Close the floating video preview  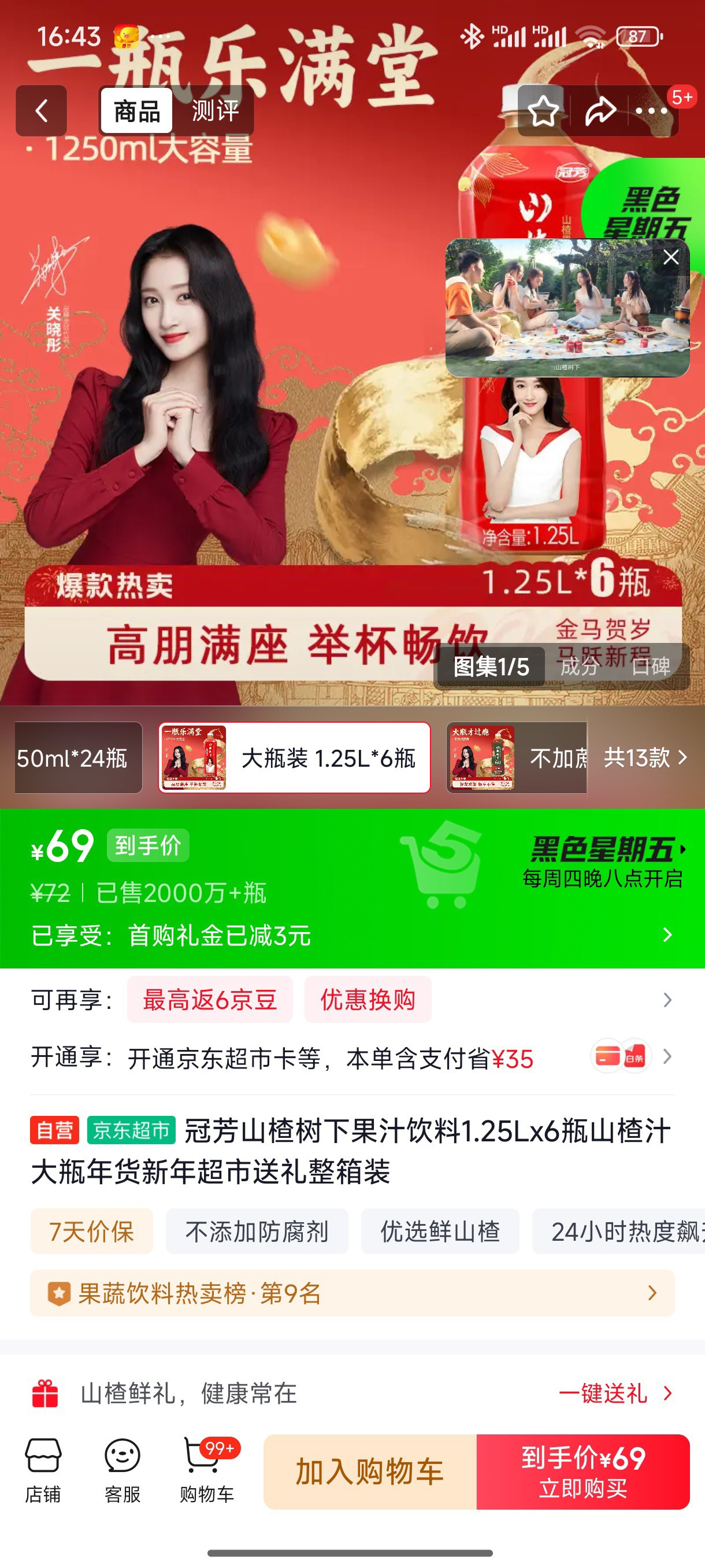pyautogui.click(x=670, y=257)
